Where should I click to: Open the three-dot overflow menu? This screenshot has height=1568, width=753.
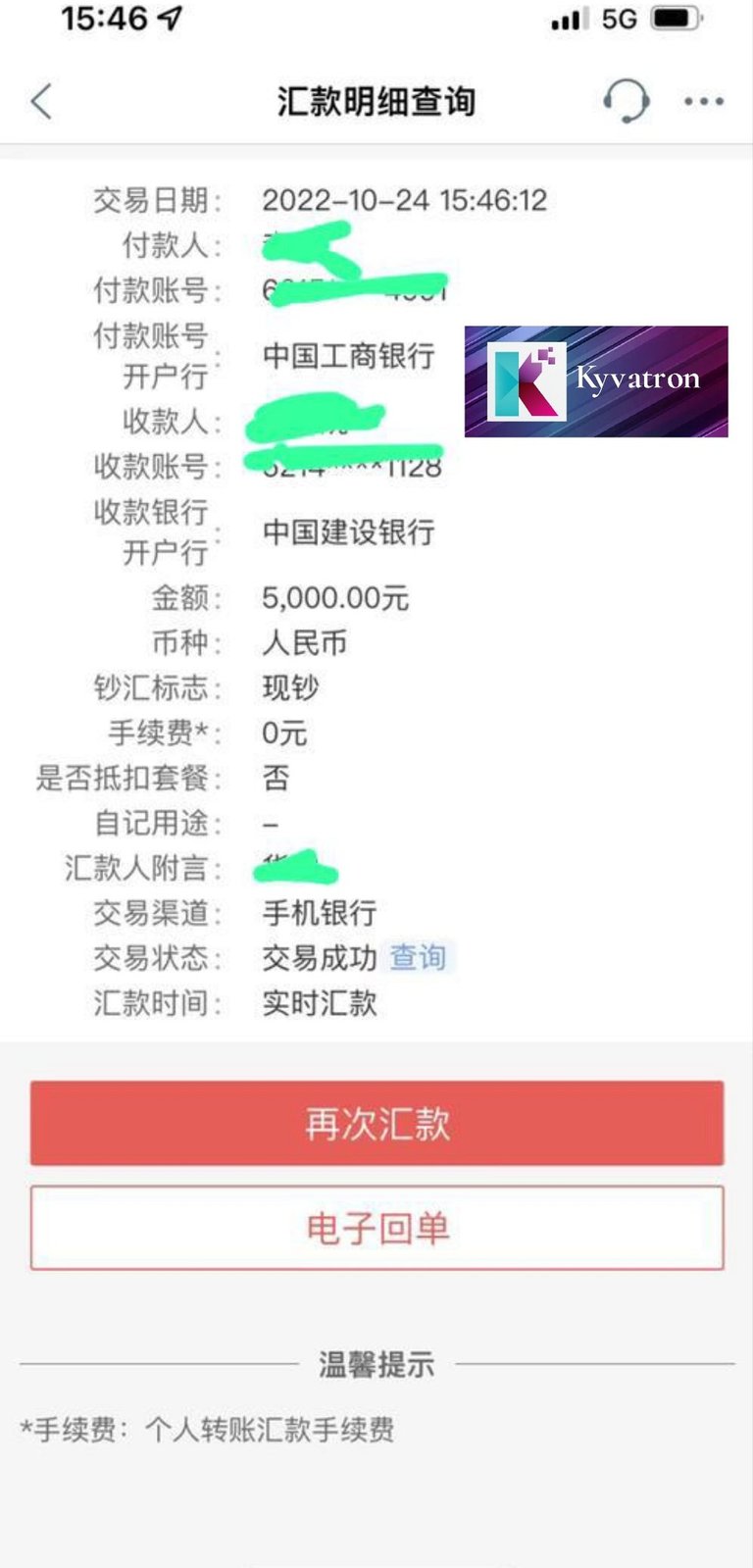[703, 101]
